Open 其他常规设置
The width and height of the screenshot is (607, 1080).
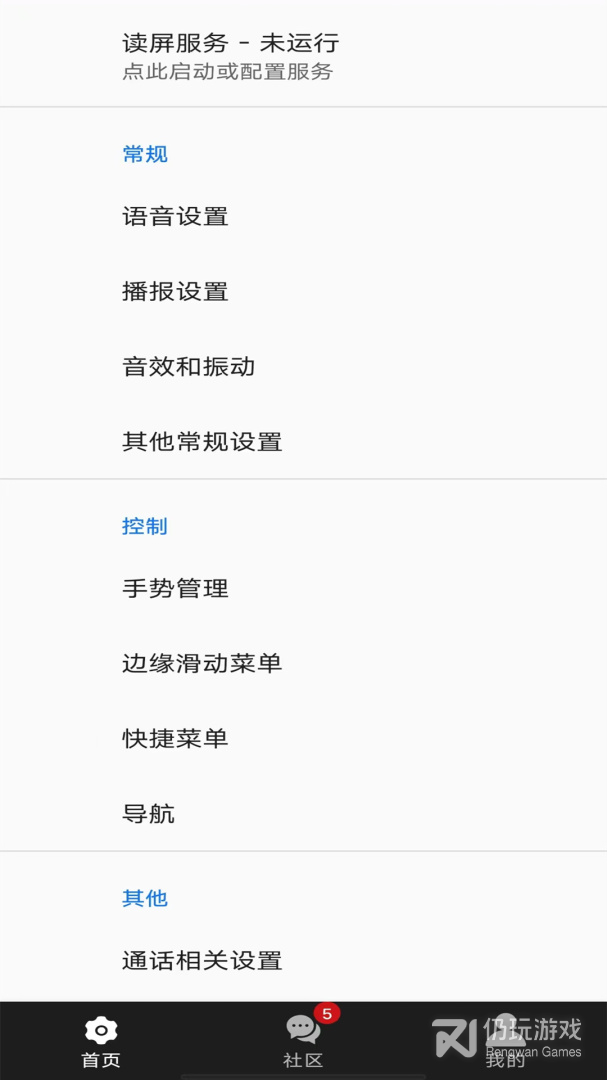tap(202, 441)
